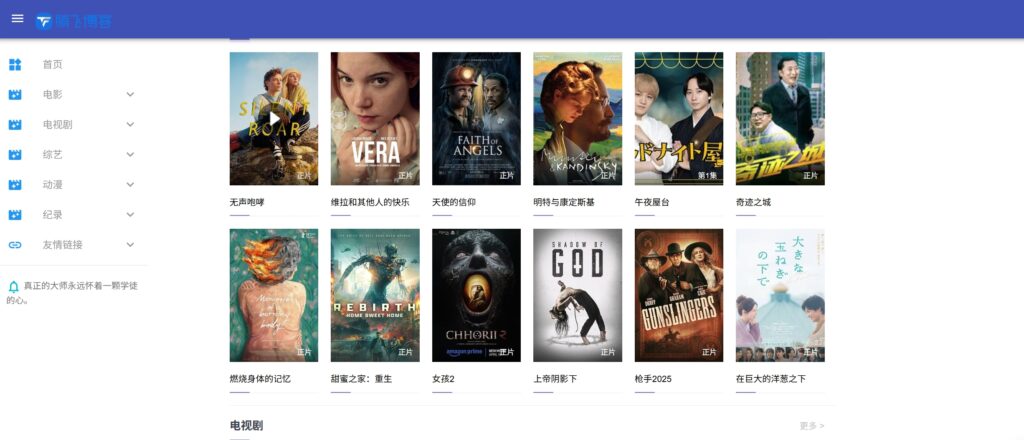1024x440 pixels.
Task: Open 燃烧身体的记忆 movie card
Action: pyautogui.click(x=274, y=295)
